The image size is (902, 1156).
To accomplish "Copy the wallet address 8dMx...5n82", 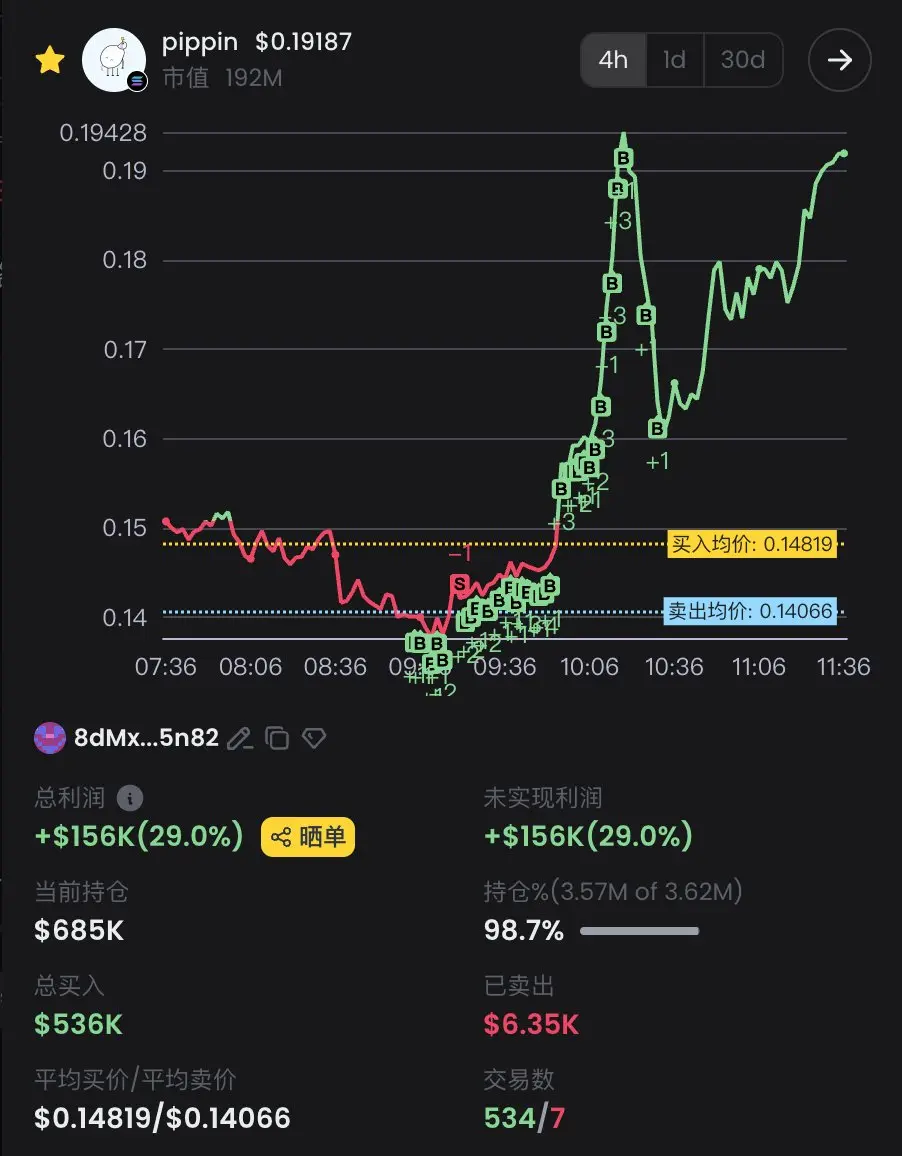I will coord(277,739).
